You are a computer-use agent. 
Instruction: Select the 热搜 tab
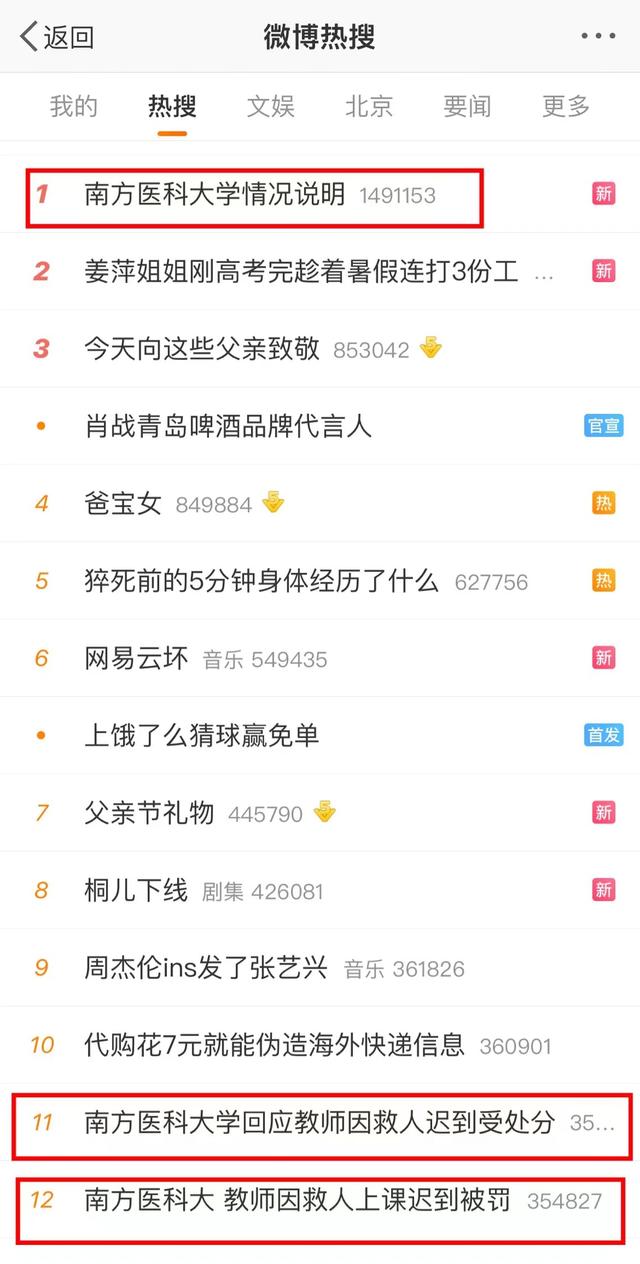[x=172, y=106]
